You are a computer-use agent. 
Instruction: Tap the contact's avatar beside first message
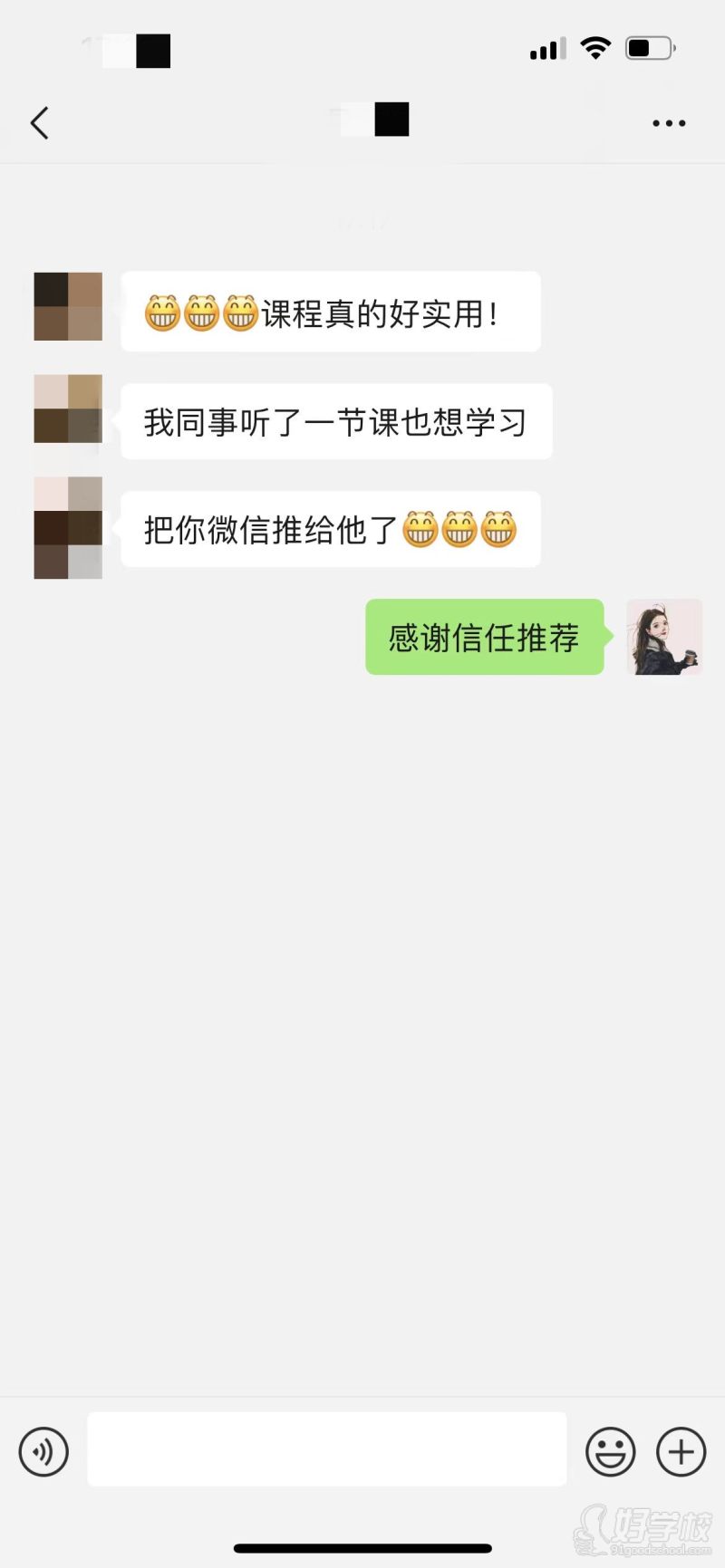[67, 306]
